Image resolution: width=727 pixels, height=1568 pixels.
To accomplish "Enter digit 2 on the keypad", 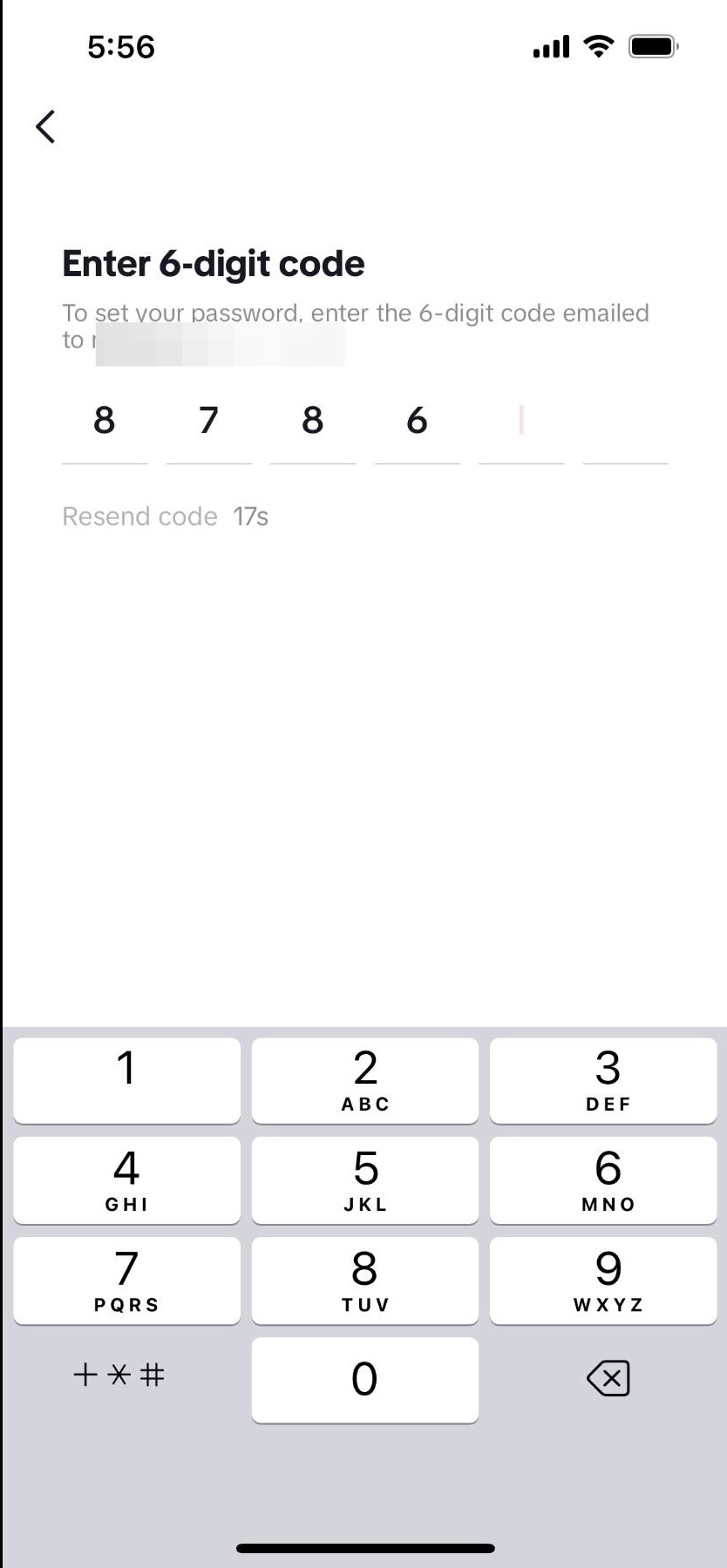I will click(x=365, y=1080).
